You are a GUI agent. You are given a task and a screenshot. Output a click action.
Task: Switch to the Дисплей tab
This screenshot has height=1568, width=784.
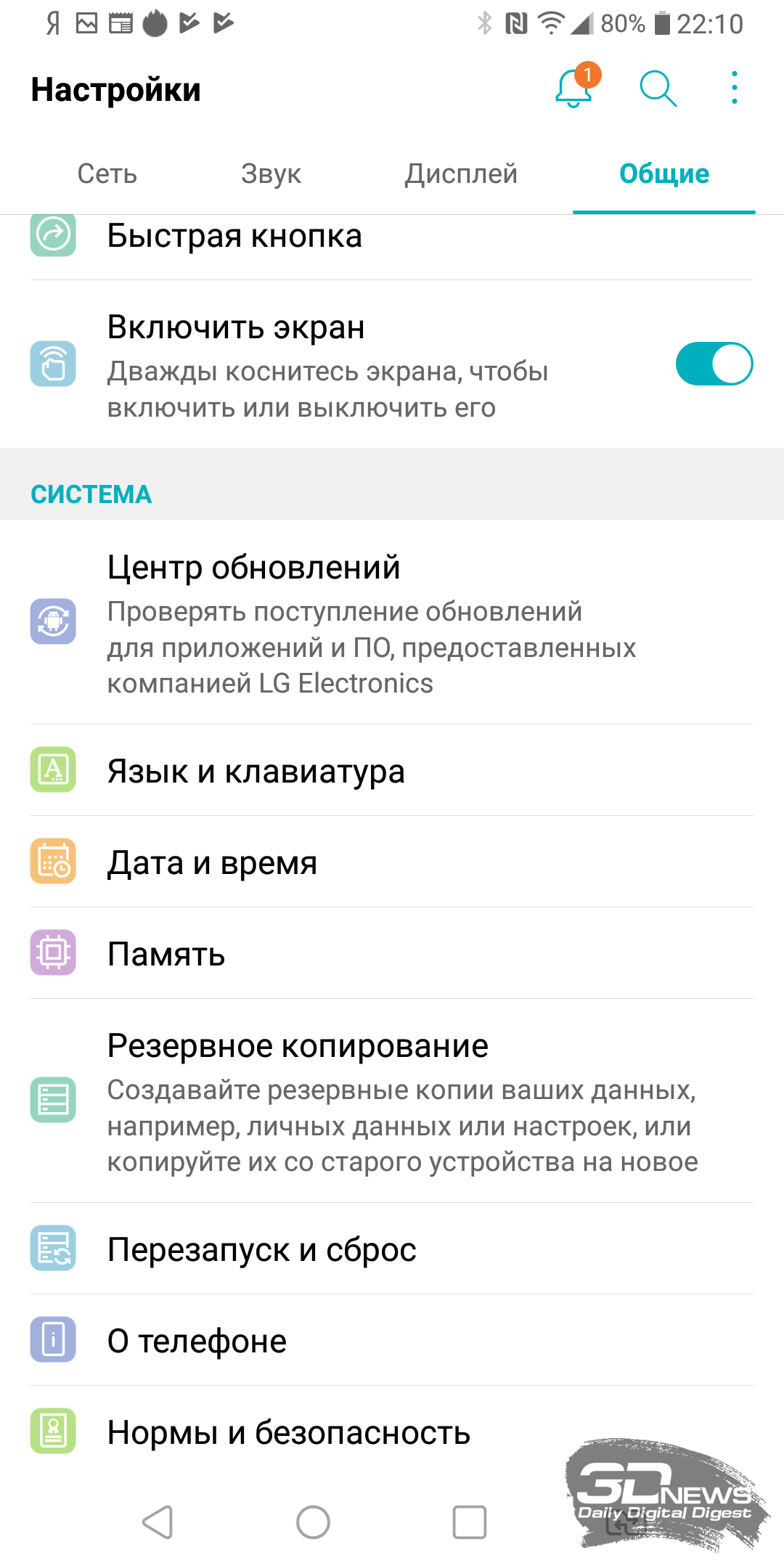point(461,173)
